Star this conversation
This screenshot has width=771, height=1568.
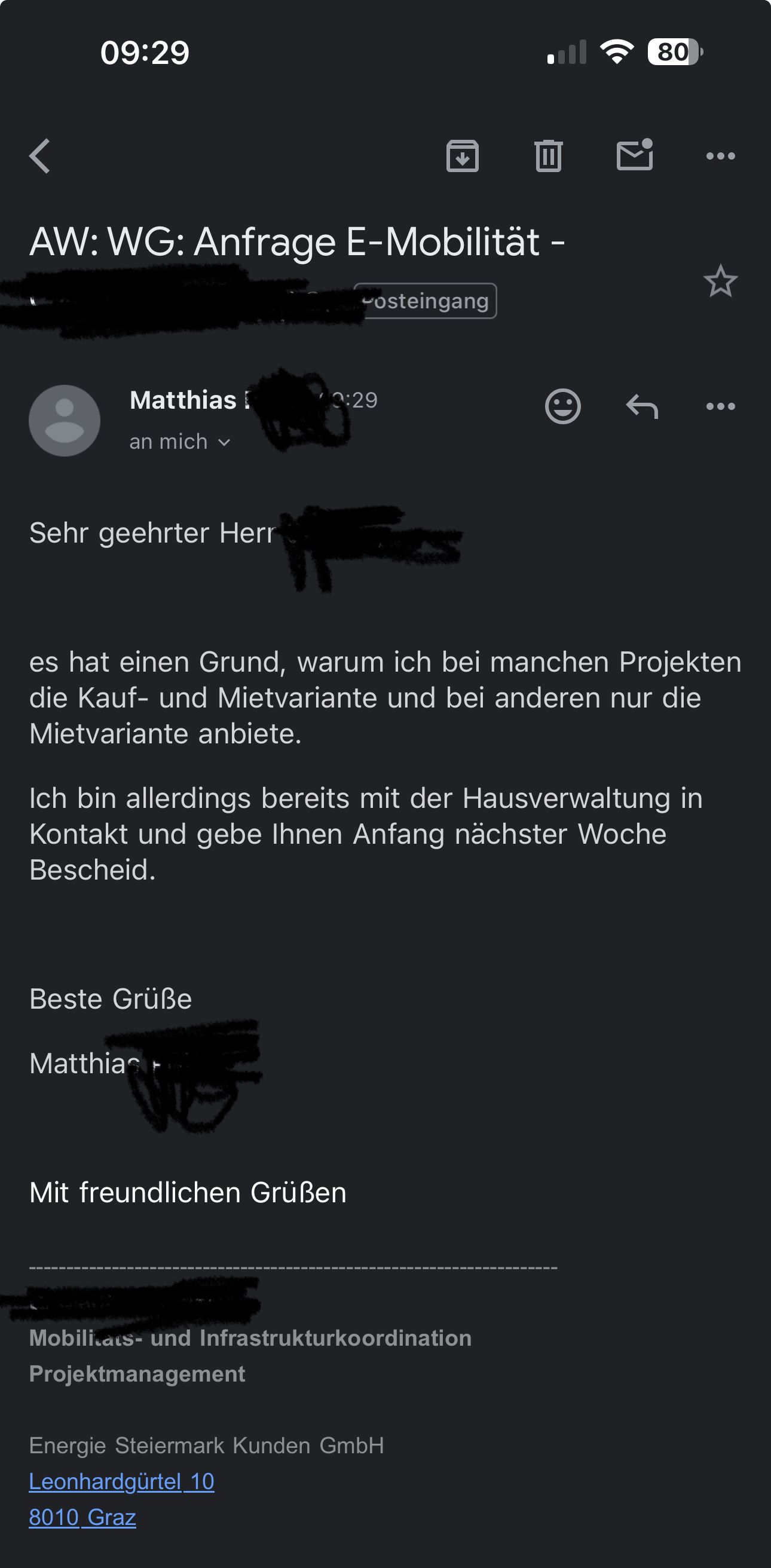pyautogui.click(x=720, y=281)
